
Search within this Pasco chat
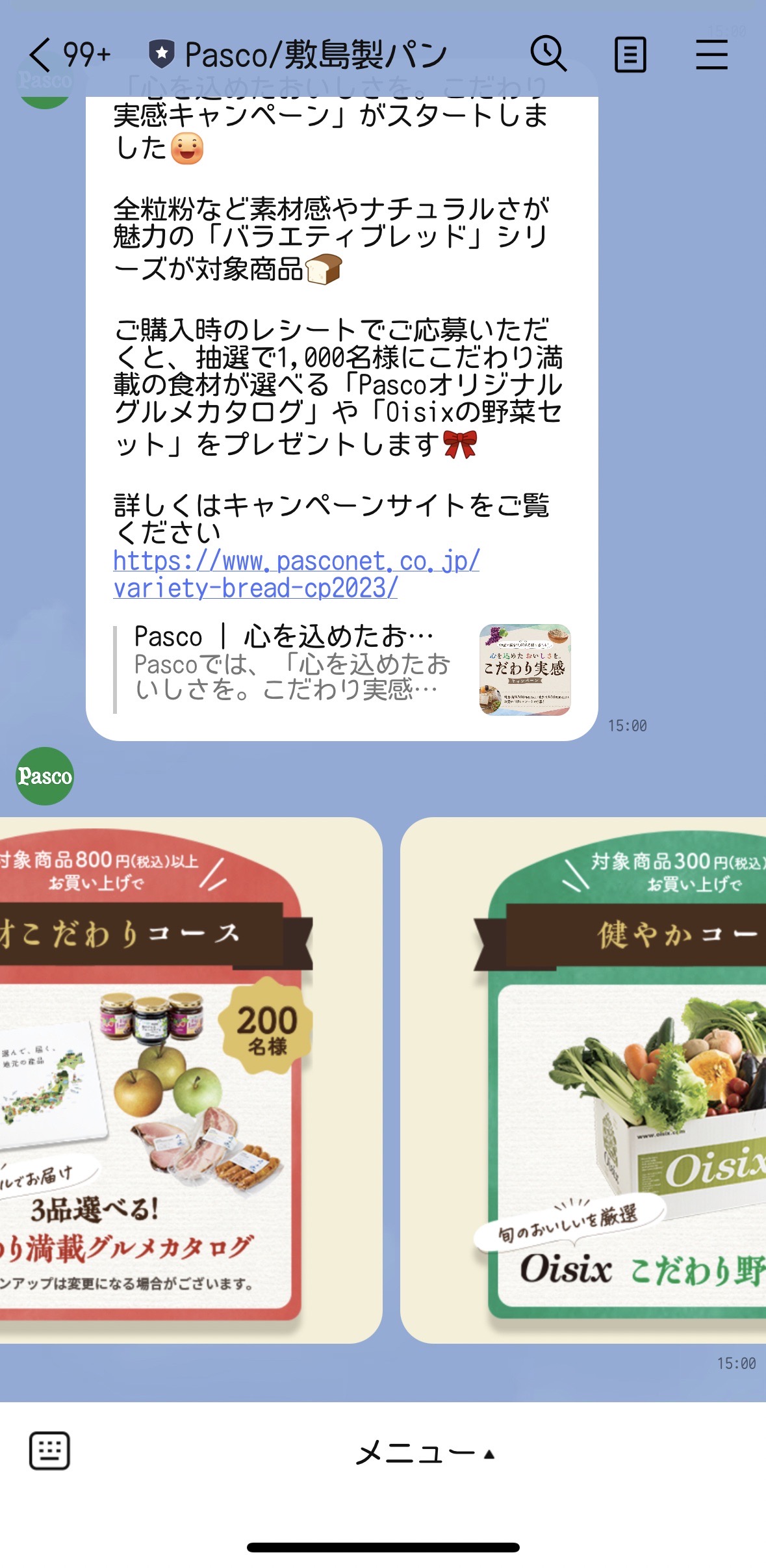[x=548, y=54]
